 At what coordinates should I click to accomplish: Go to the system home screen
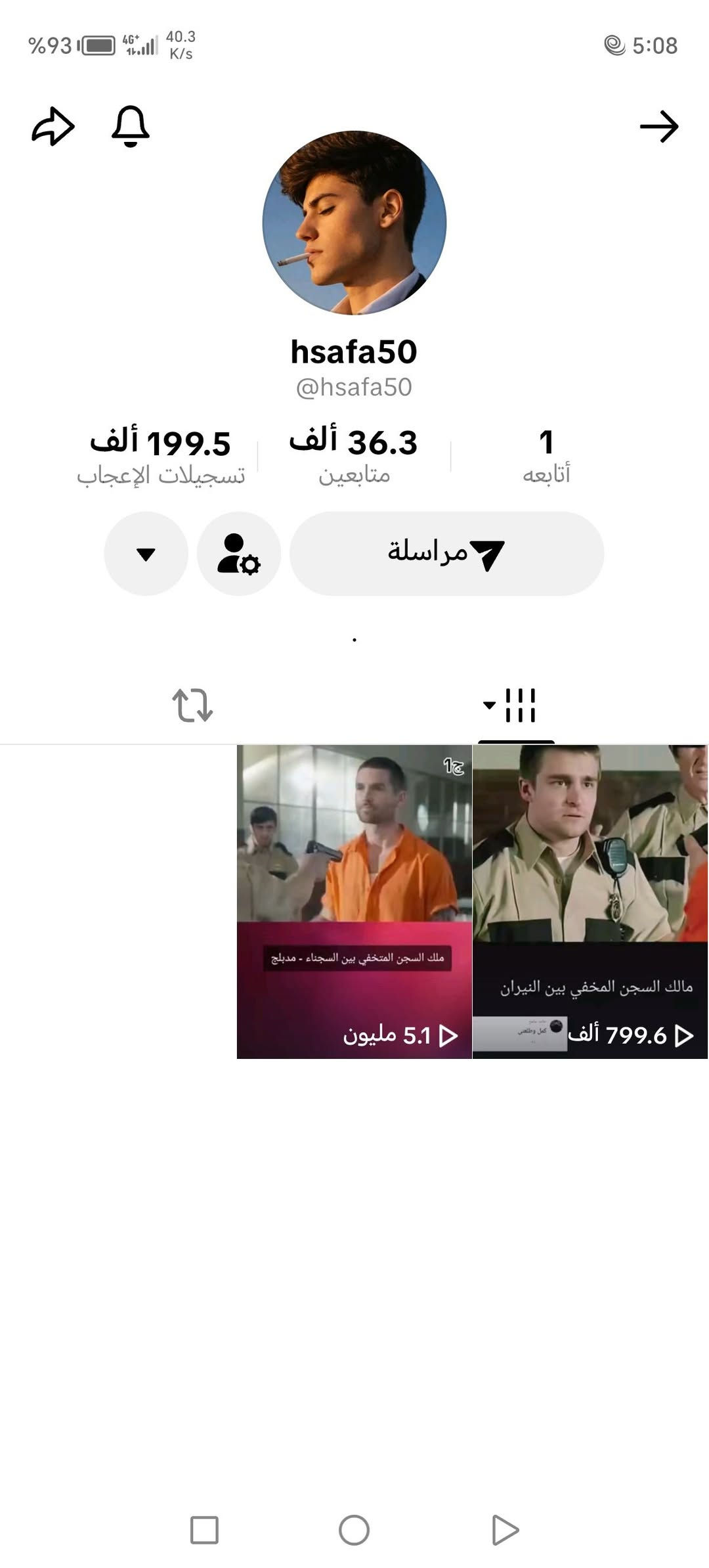click(x=354, y=1530)
